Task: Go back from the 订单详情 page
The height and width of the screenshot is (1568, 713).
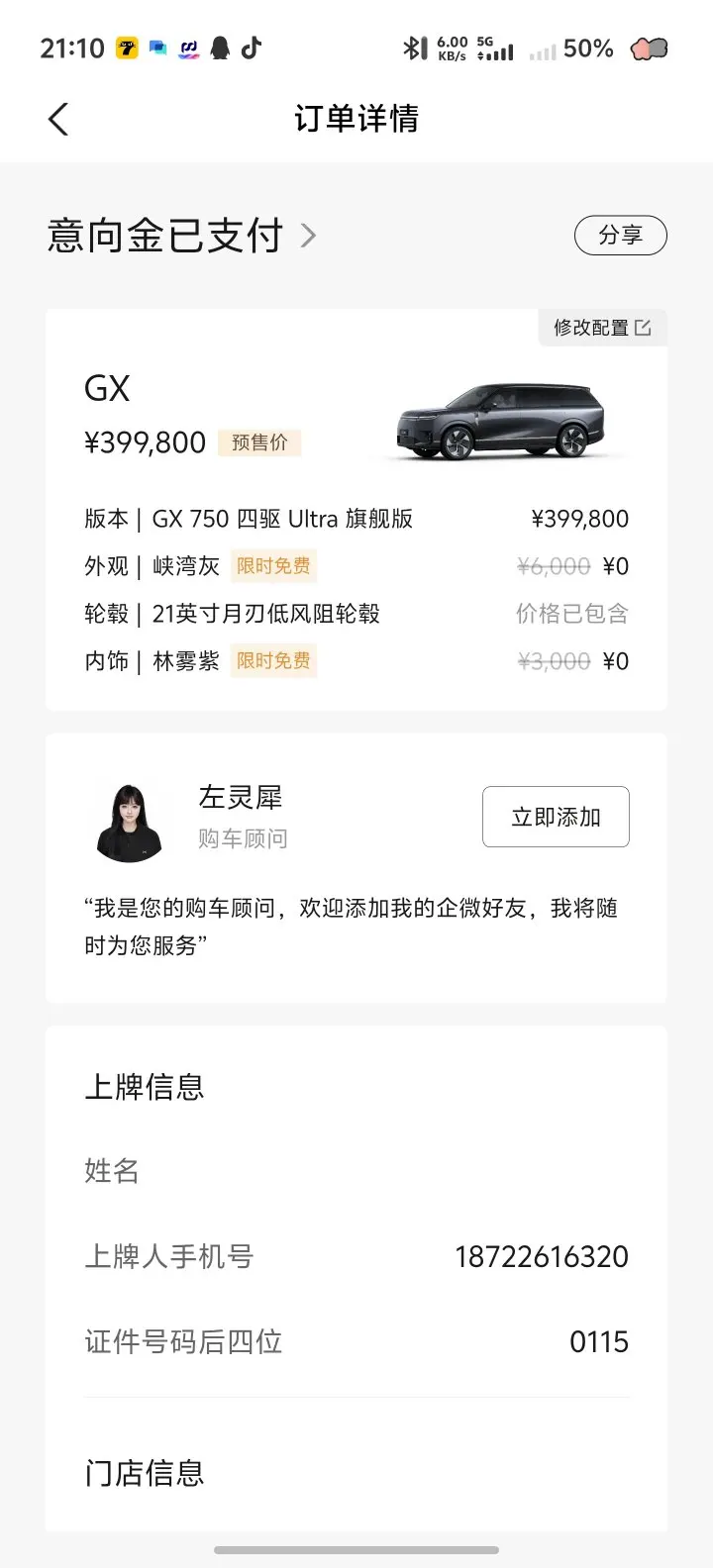Action: point(58,120)
